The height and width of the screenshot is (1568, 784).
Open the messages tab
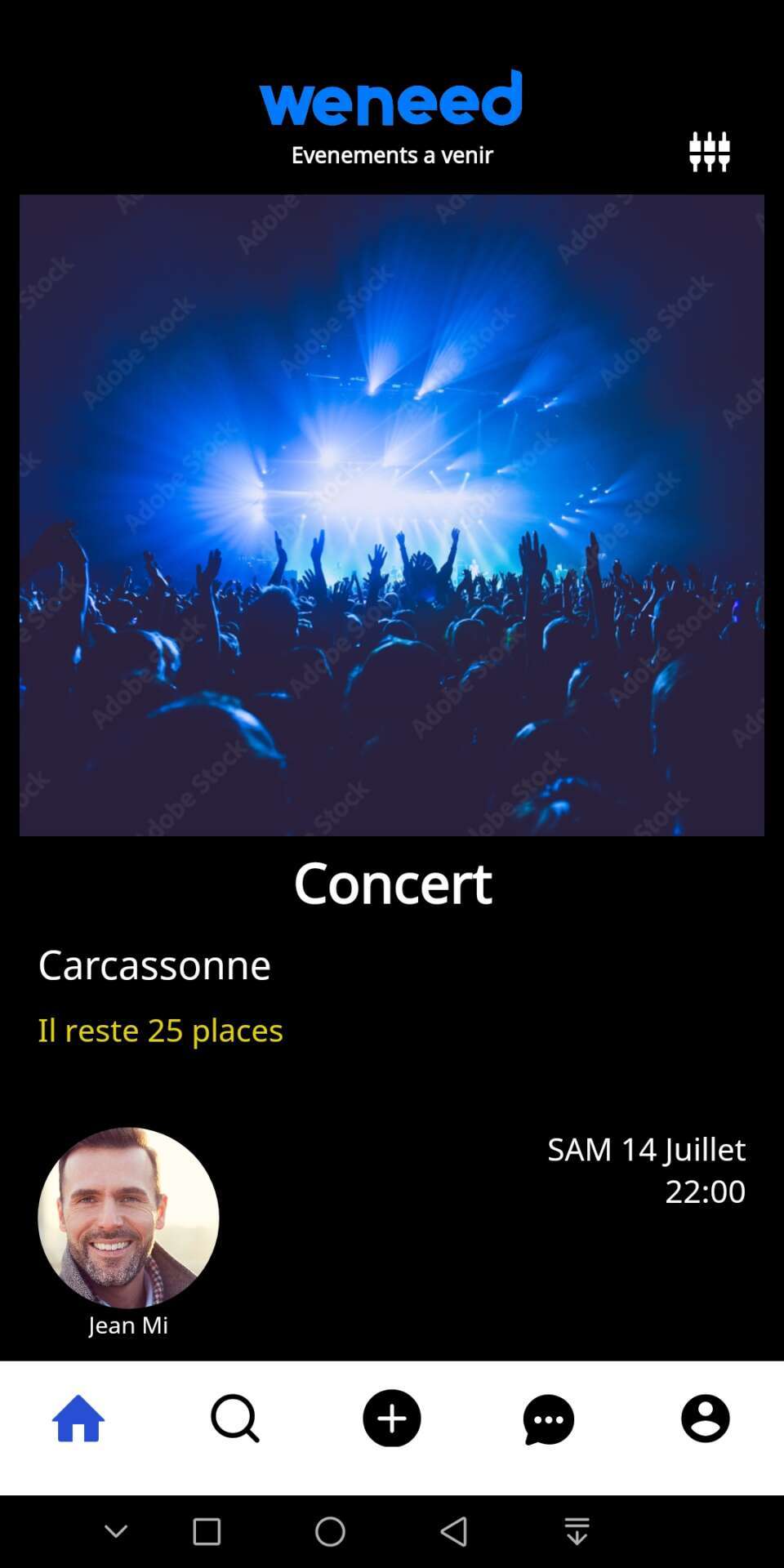549,1419
